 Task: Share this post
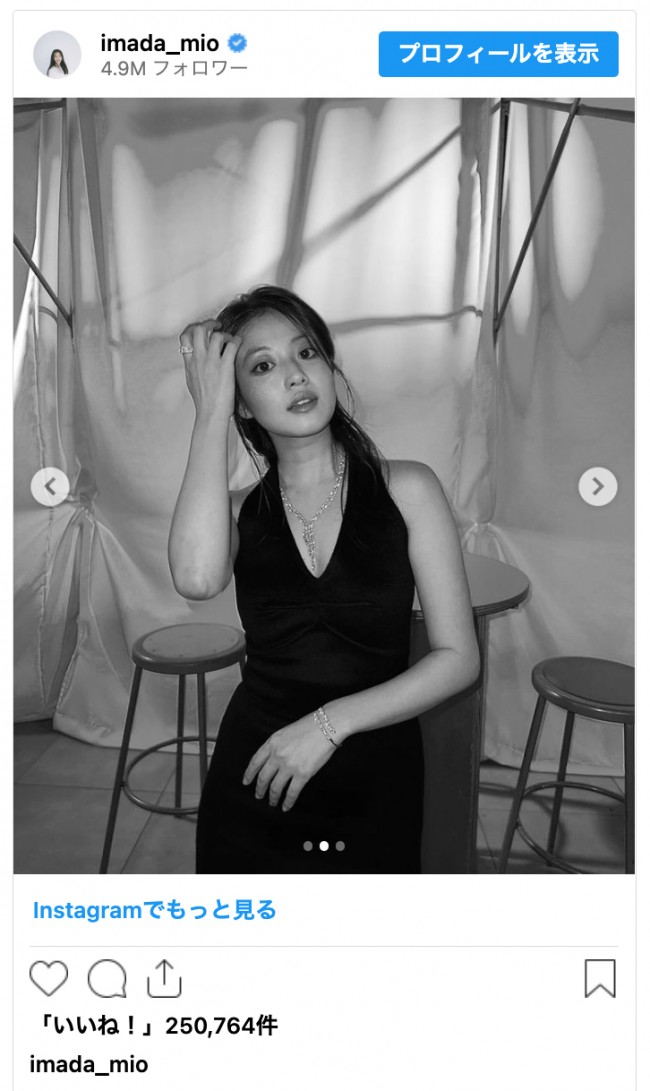pyautogui.click(x=164, y=978)
